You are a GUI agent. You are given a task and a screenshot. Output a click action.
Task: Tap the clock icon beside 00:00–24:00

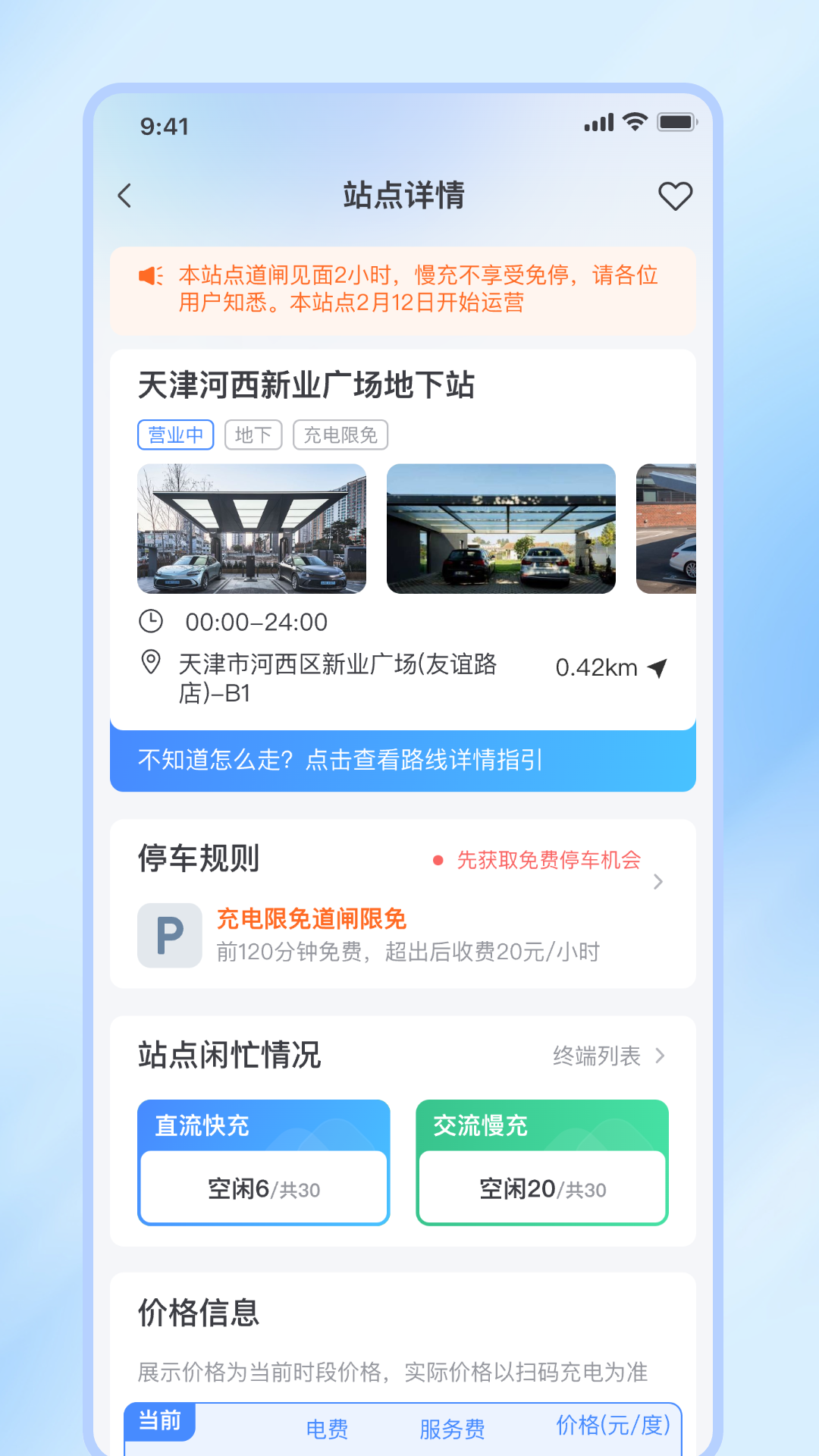(151, 622)
